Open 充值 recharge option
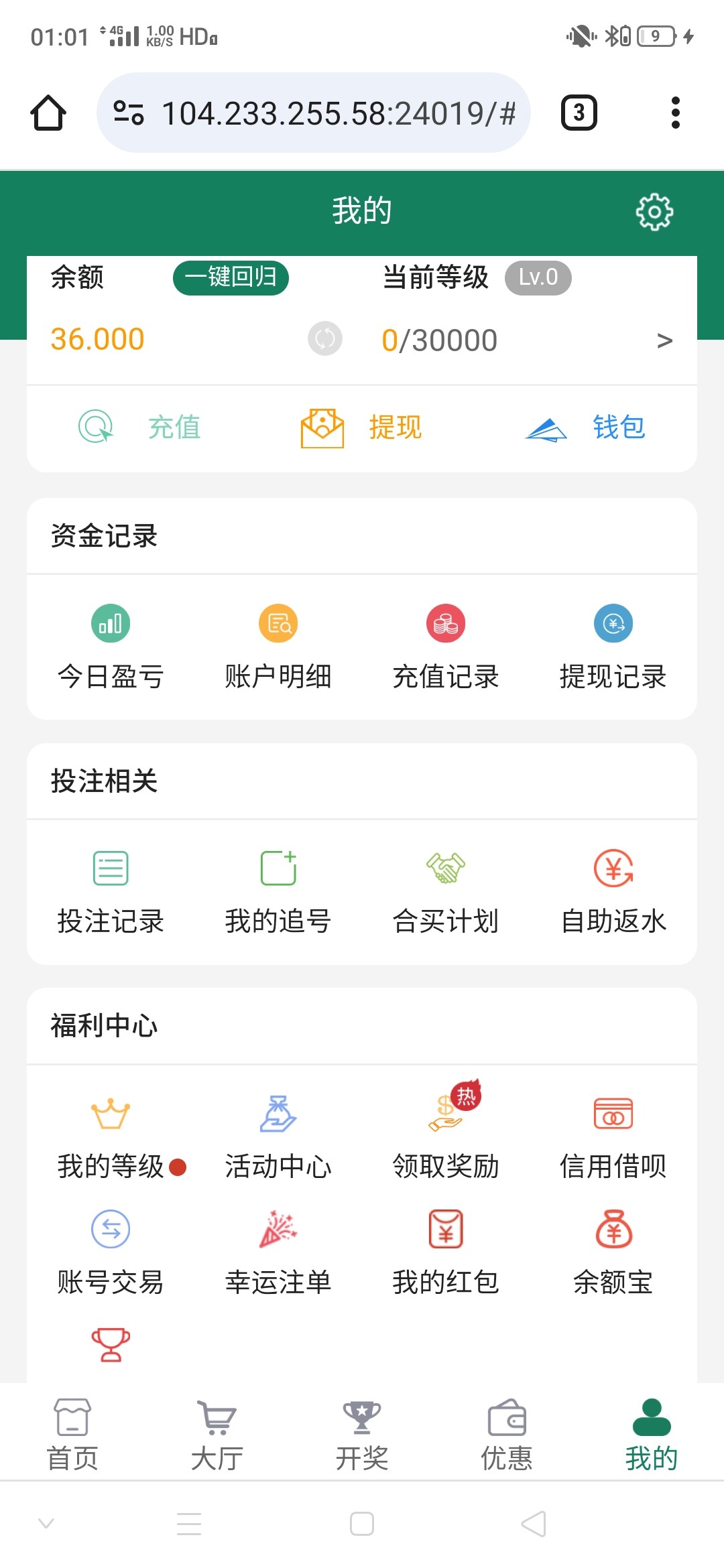Image resolution: width=724 pixels, height=1568 pixels. (139, 427)
